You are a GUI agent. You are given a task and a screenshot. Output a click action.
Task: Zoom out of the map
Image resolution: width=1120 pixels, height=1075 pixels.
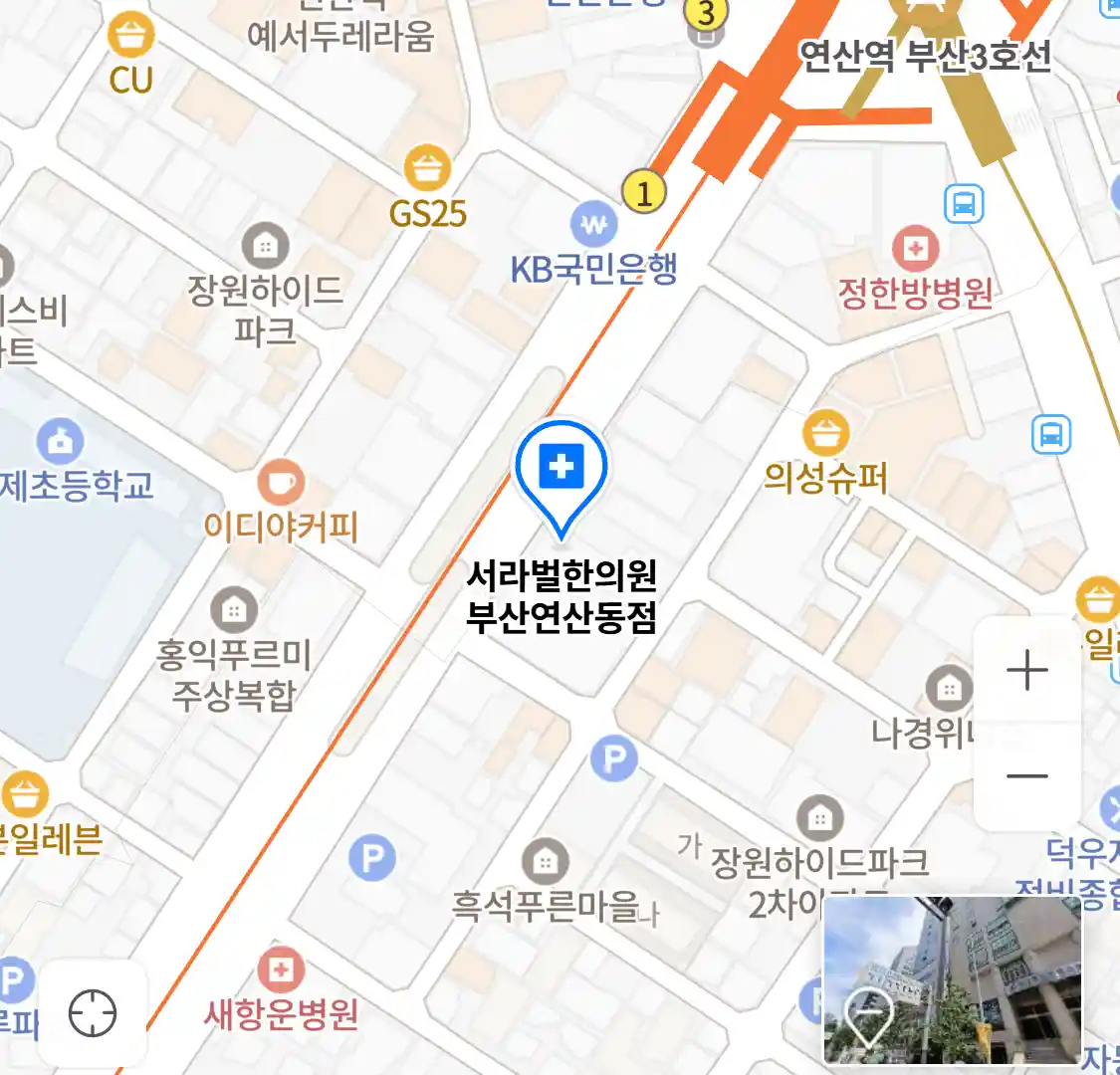1026,775
